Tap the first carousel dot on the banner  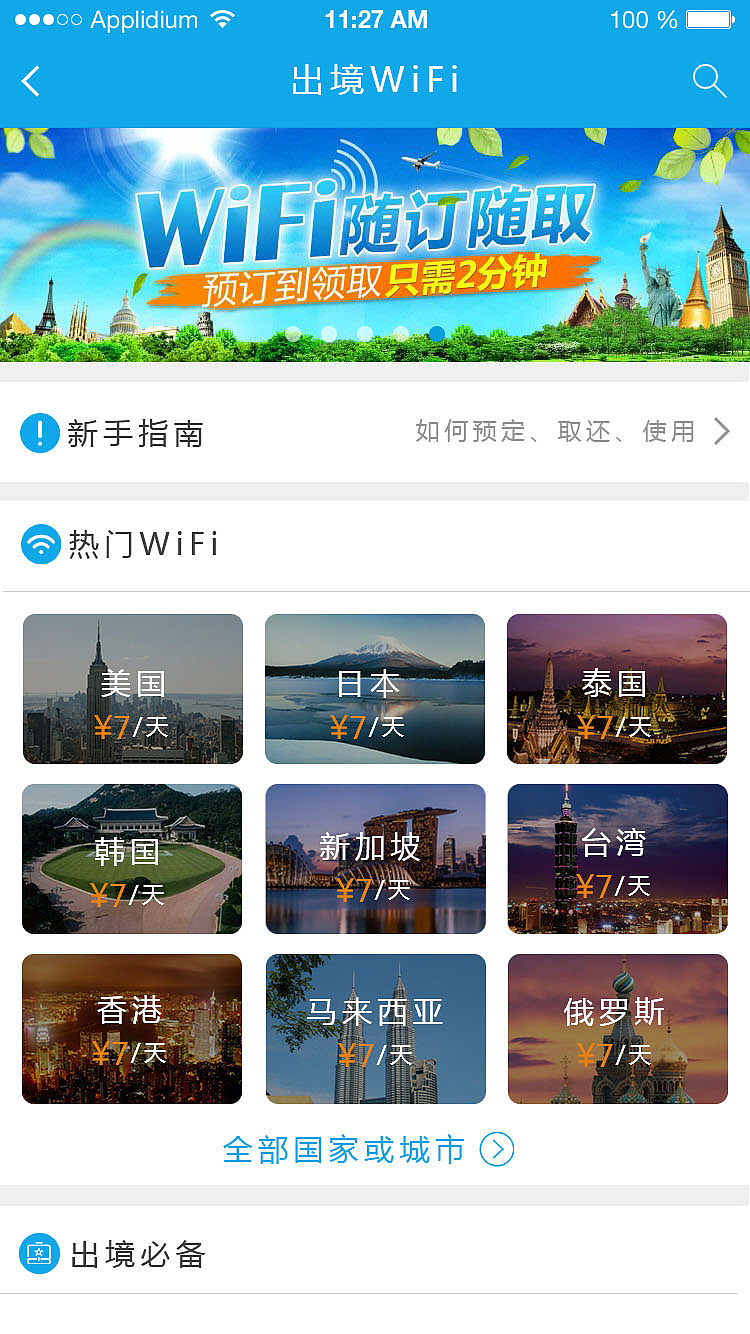pos(290,334)
